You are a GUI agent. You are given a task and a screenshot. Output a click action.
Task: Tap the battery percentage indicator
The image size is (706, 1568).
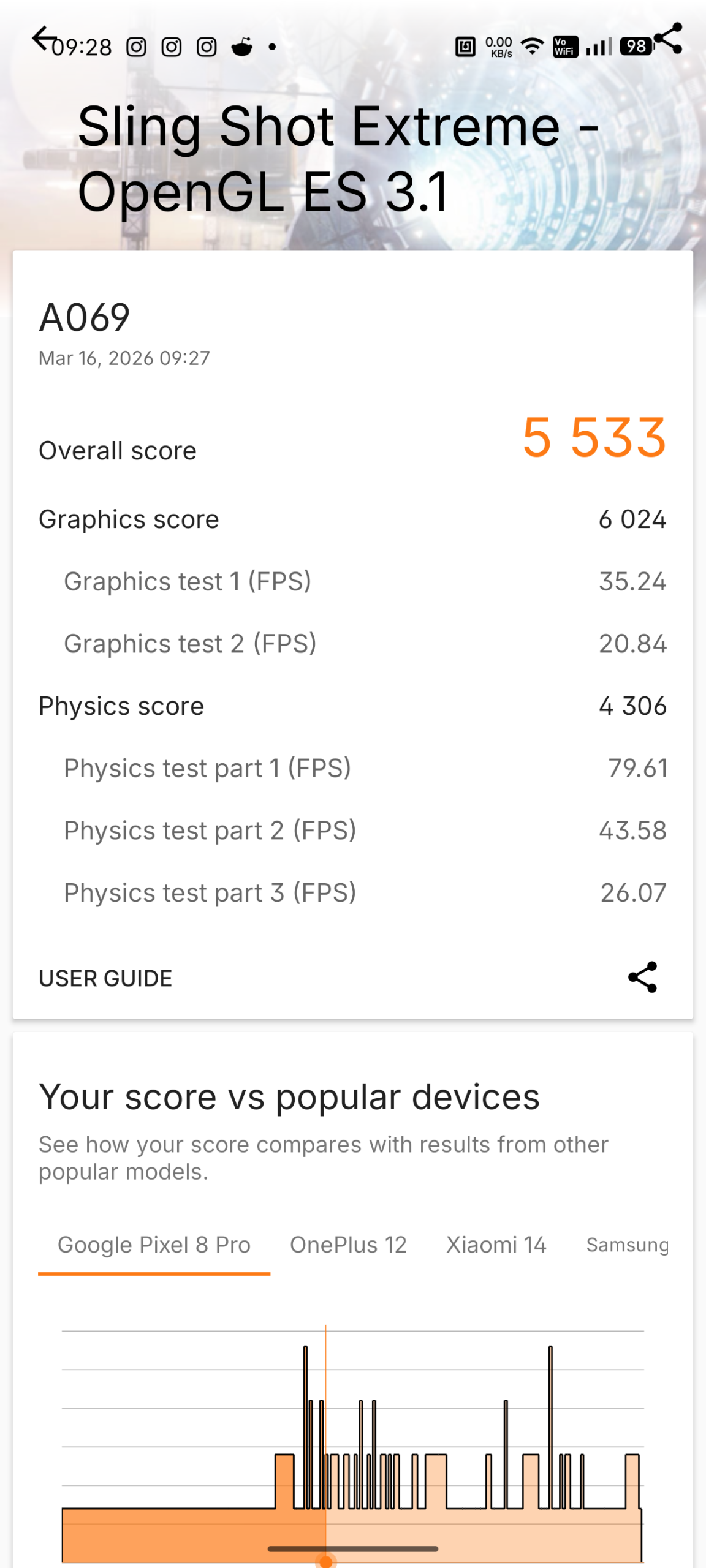pyautogui.click(x=636, y=45)
